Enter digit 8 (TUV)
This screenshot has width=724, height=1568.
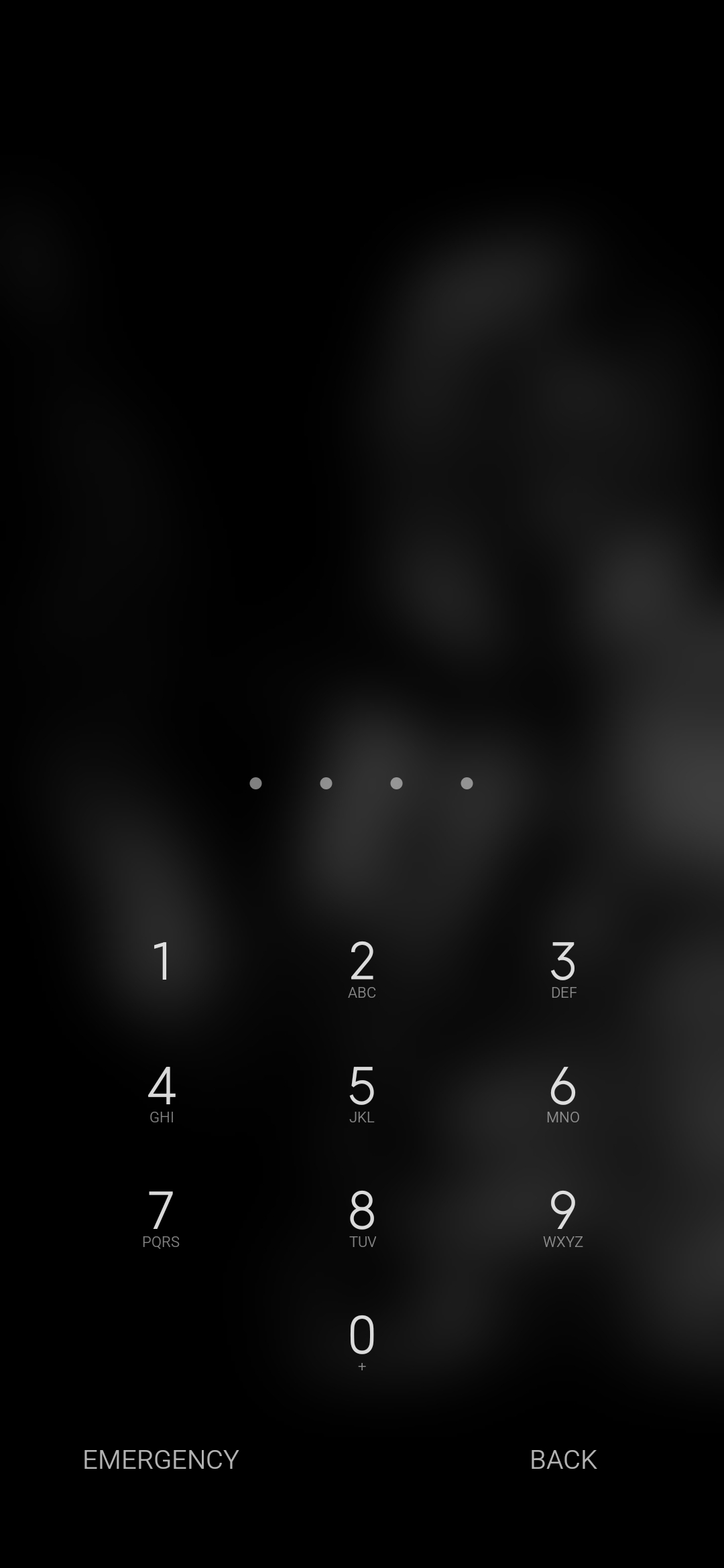[362, 1218]
